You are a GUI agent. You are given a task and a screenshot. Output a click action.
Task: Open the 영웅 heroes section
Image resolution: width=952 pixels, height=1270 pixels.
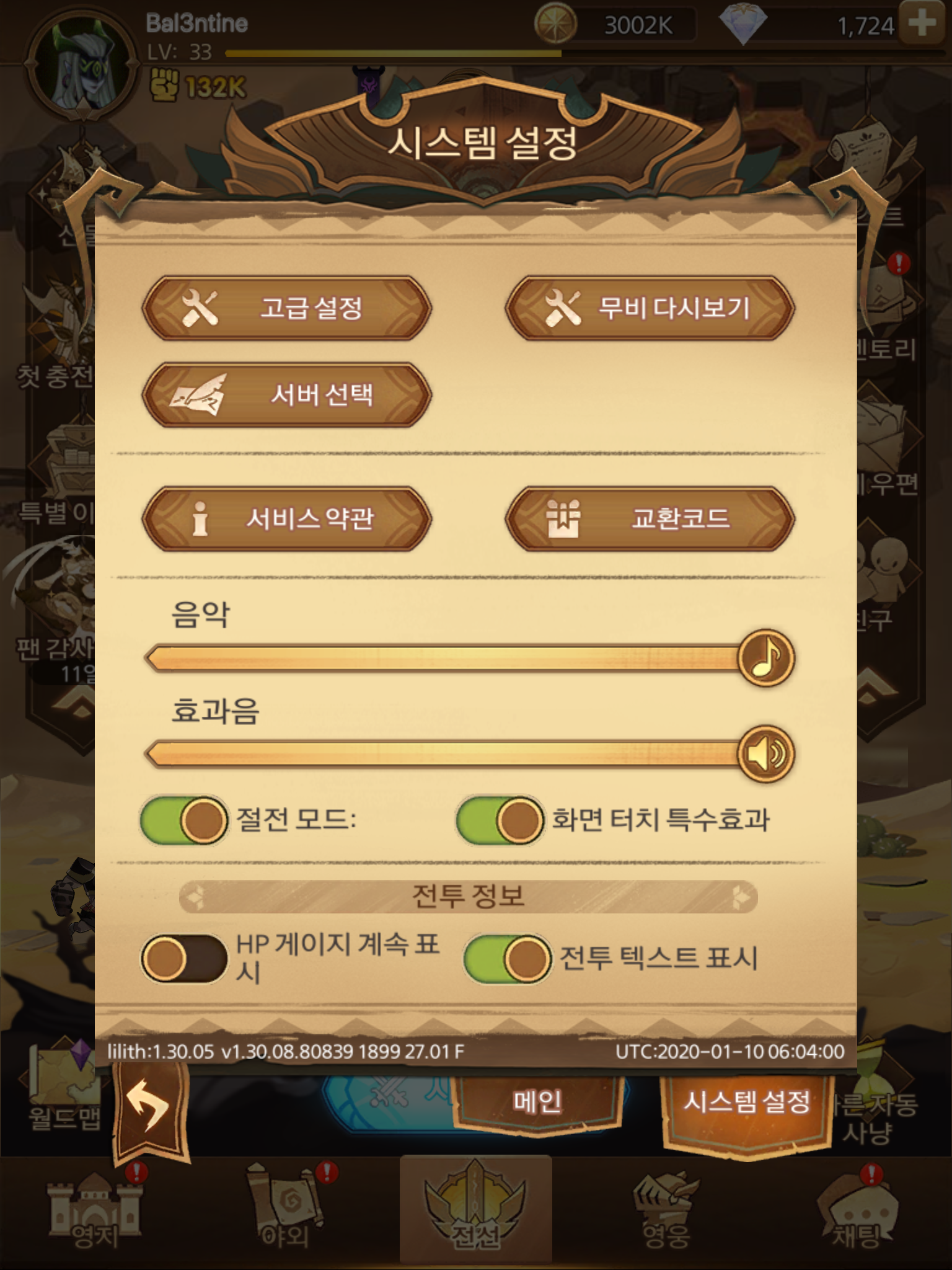[x=666, y=1209]
